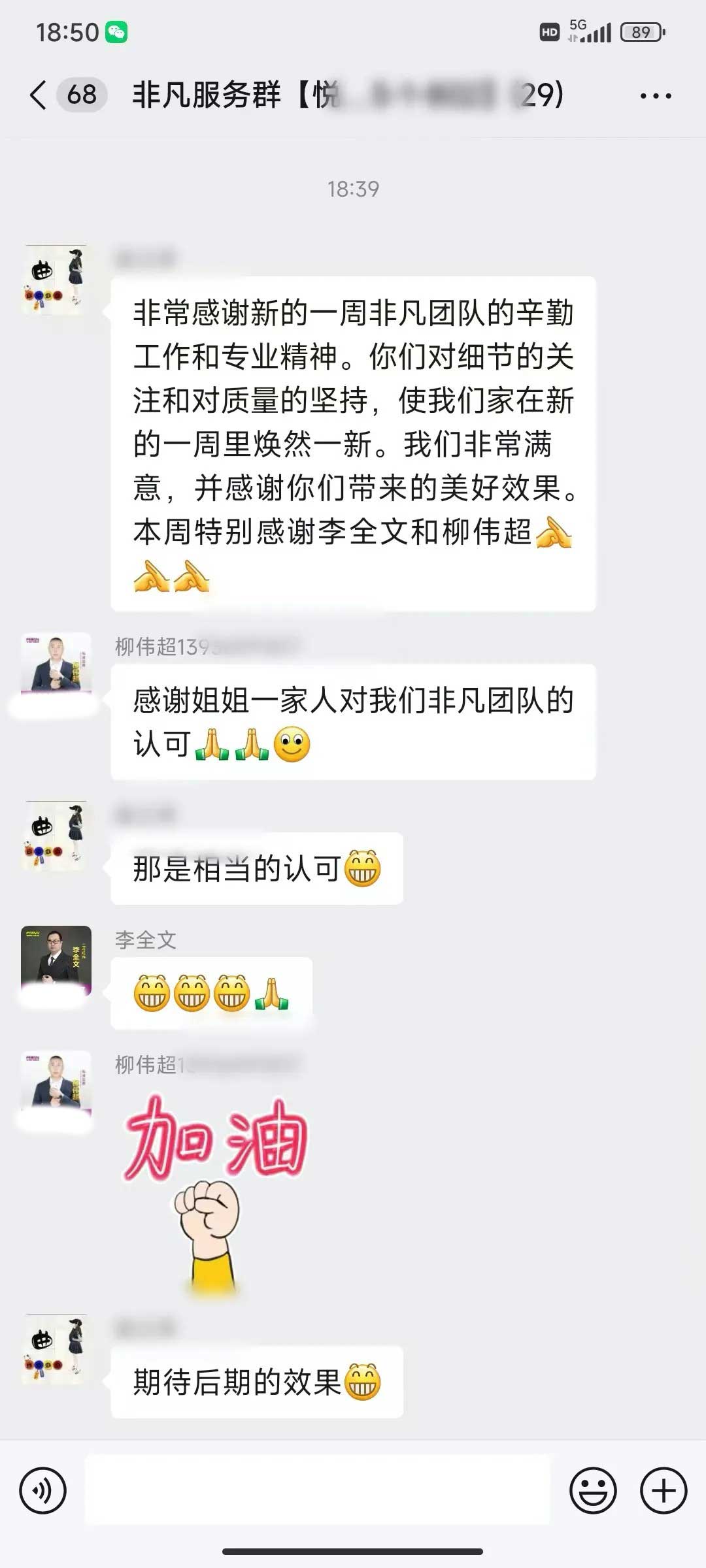View avatar of 柳伟超 above 加油 sticker
This screenshot has width=706, height=1568.
[56, 1083]
